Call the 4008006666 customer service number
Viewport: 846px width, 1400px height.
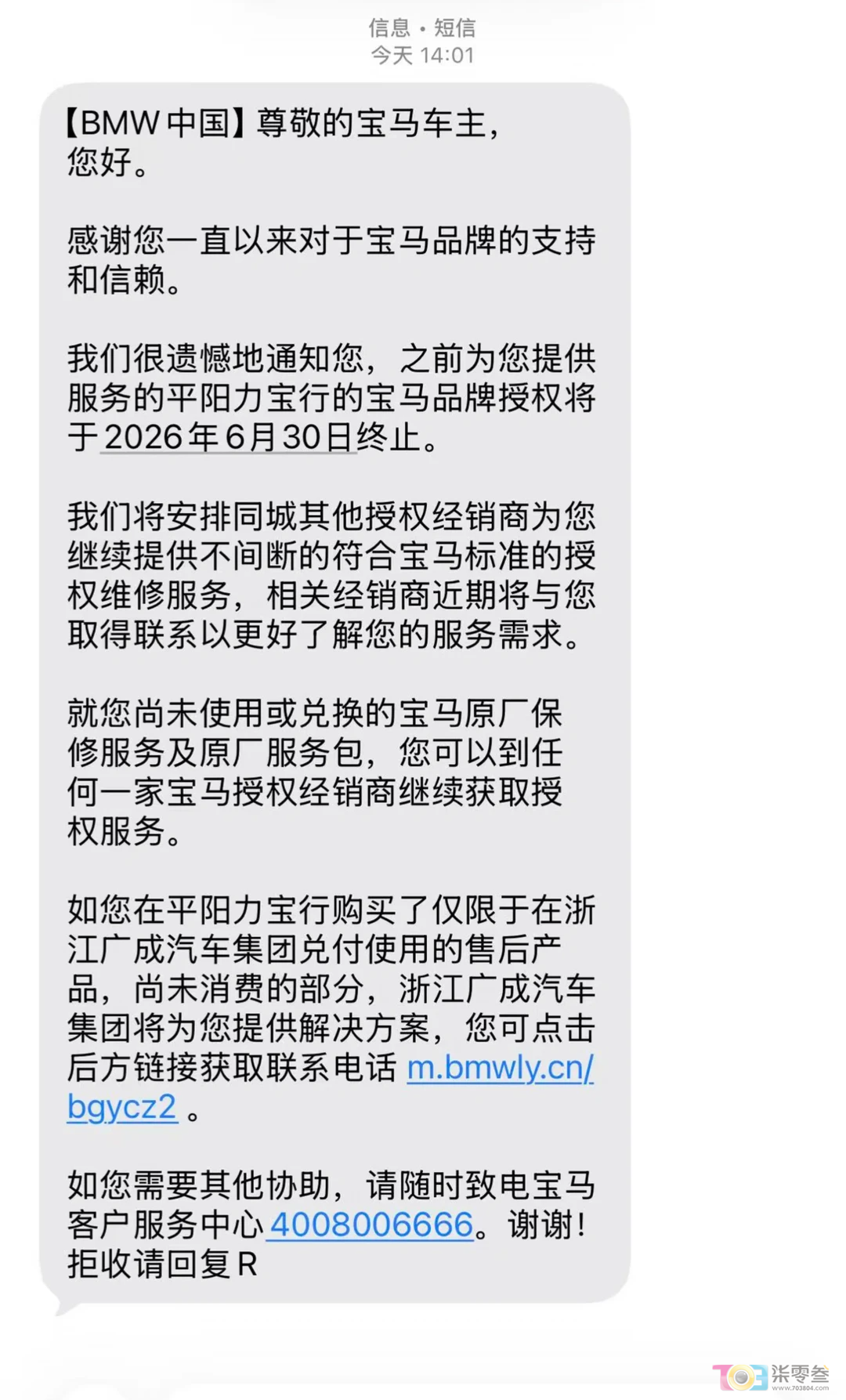(371, 1225)
